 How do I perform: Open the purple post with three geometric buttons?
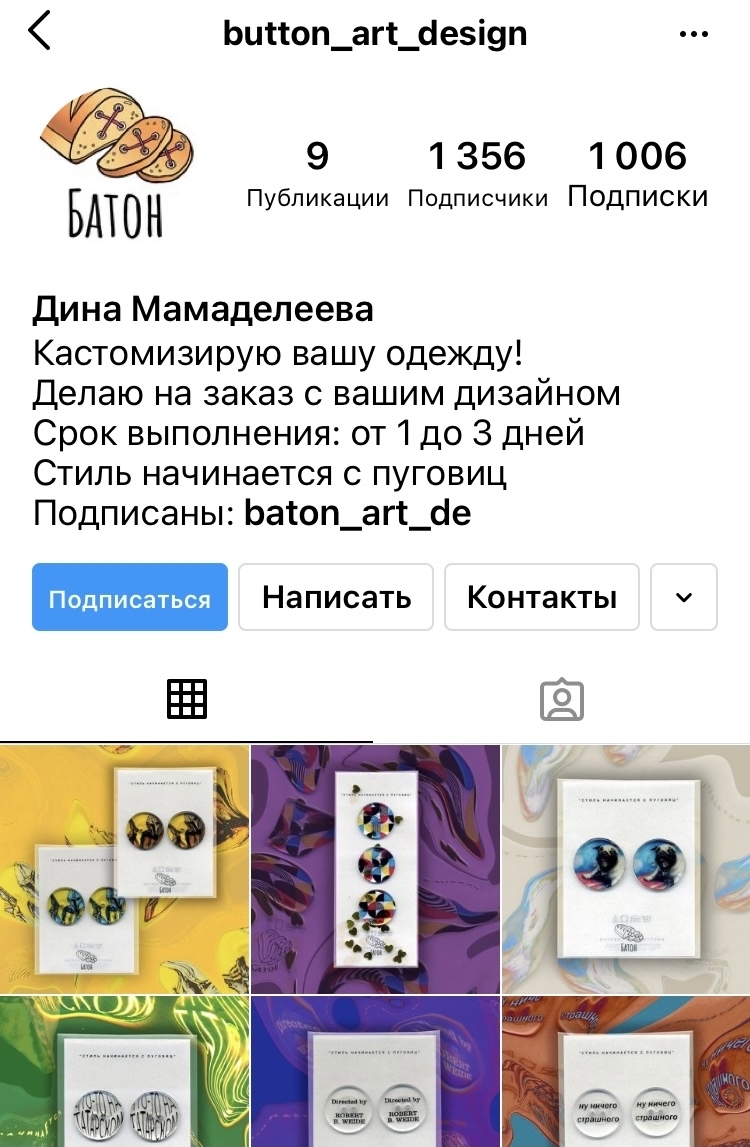pos(374,868)
